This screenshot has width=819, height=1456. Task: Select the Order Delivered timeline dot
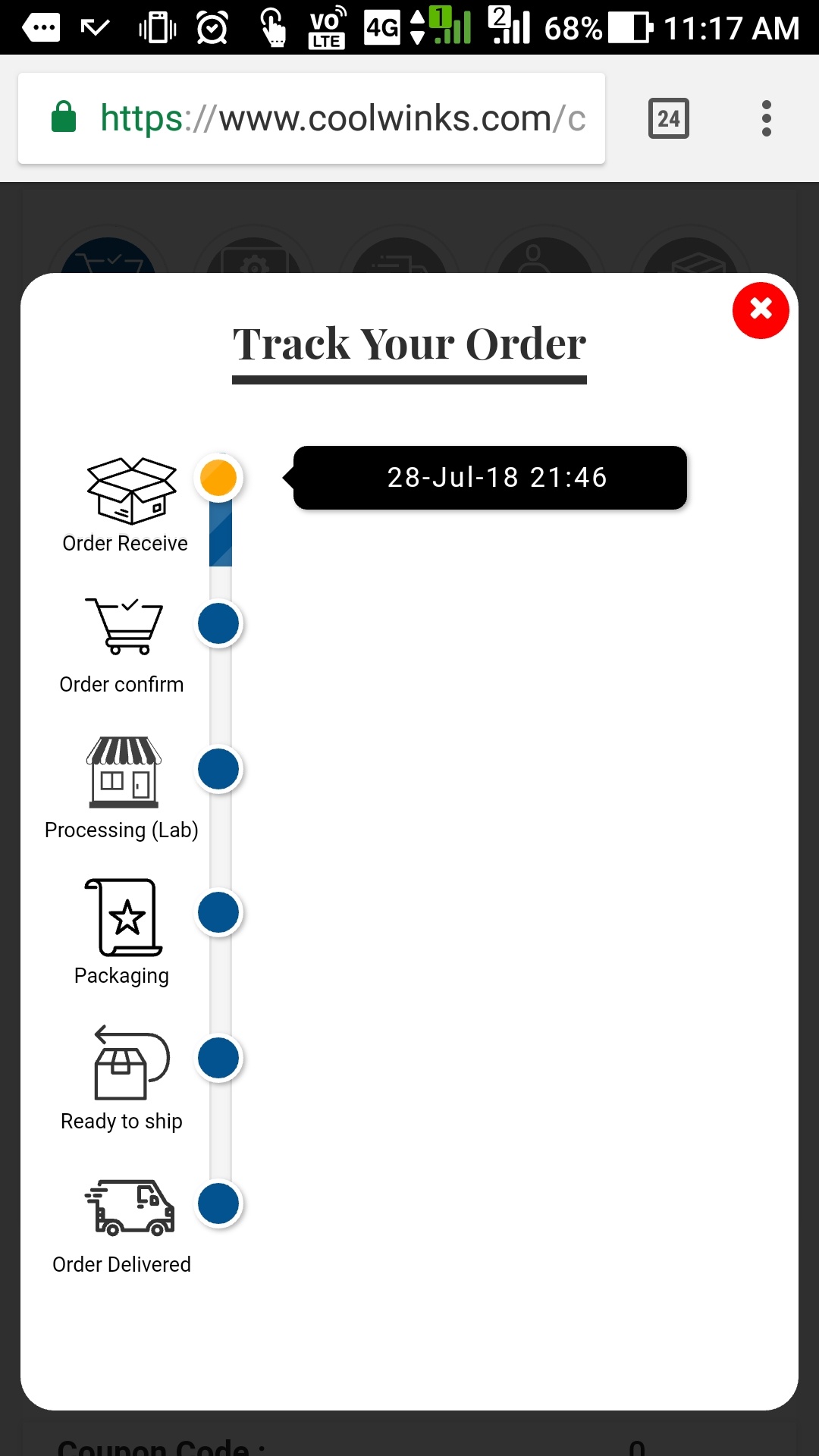[218, 1203]
